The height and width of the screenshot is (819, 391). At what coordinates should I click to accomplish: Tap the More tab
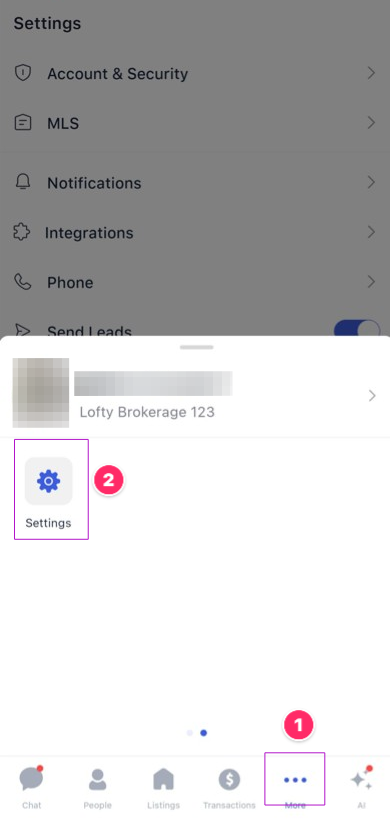tap(295, 787)
